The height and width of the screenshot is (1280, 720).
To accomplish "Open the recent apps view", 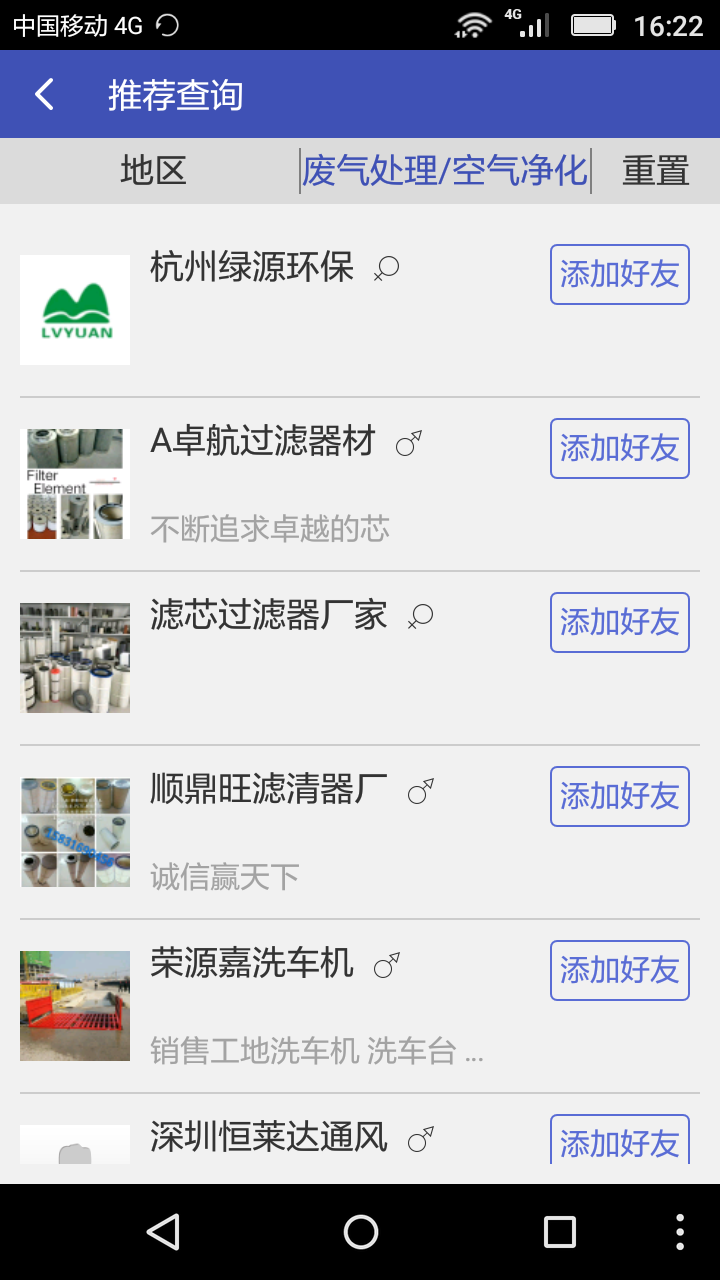I will tap(559, 1232).
